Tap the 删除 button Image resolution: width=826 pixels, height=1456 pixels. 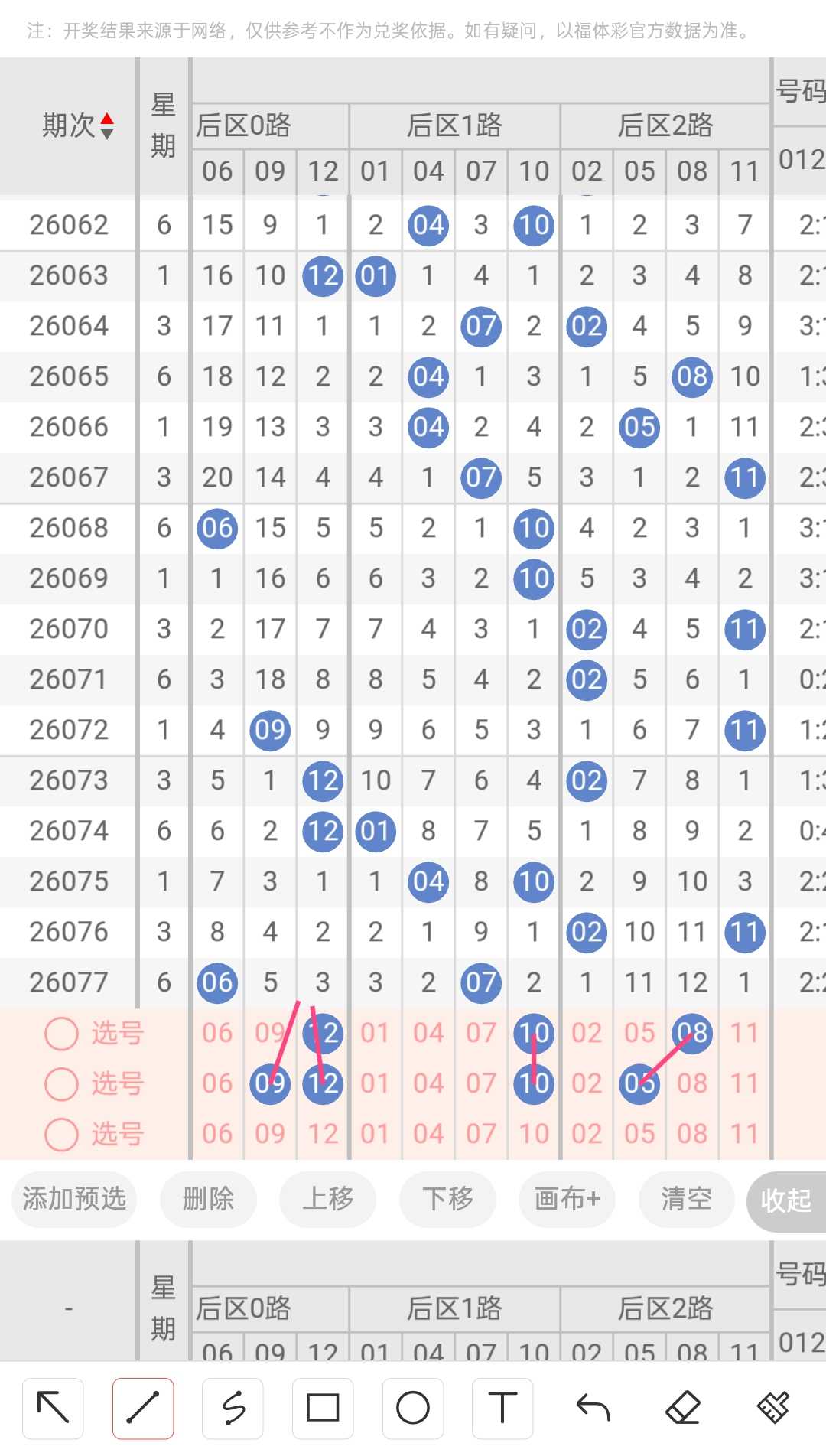208,1199
